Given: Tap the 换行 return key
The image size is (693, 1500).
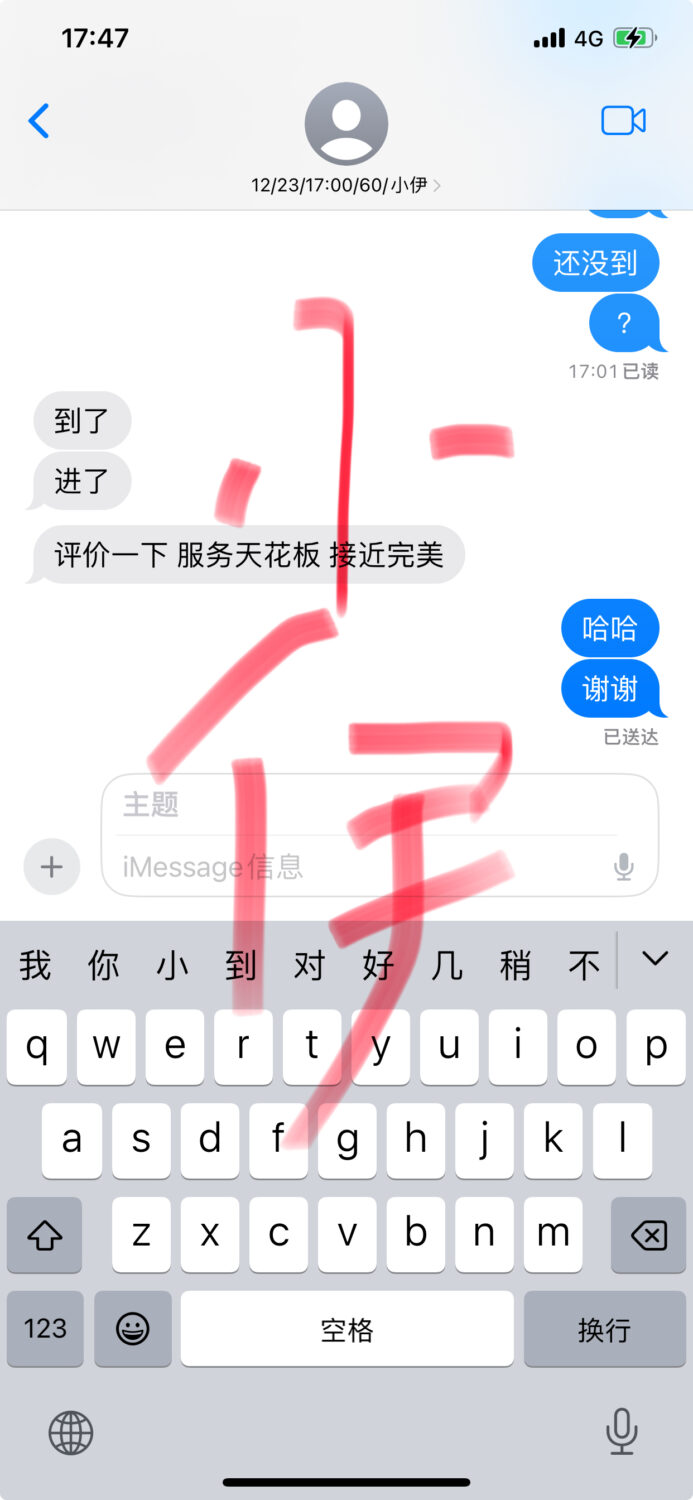Looking at the screenshot, I should tap(604, 1328).
